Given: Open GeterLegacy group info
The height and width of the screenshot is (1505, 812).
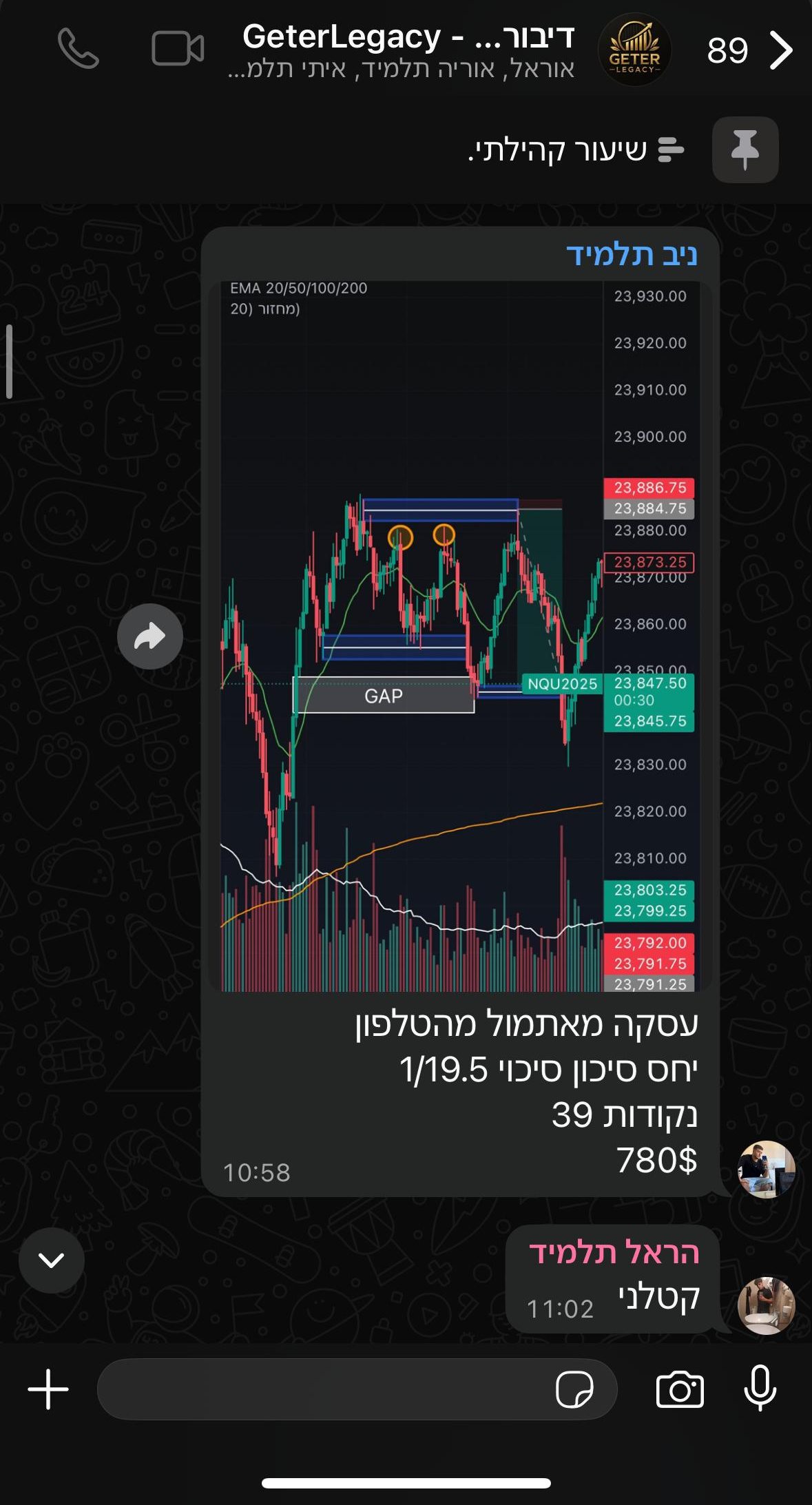Looking at the screenshot, I should 408,50.
